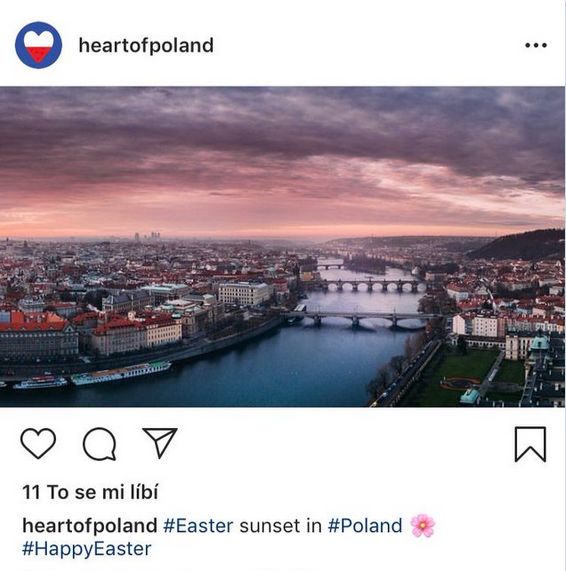
Task: Open the #HappyEaster hashtag
Action: 87,549
